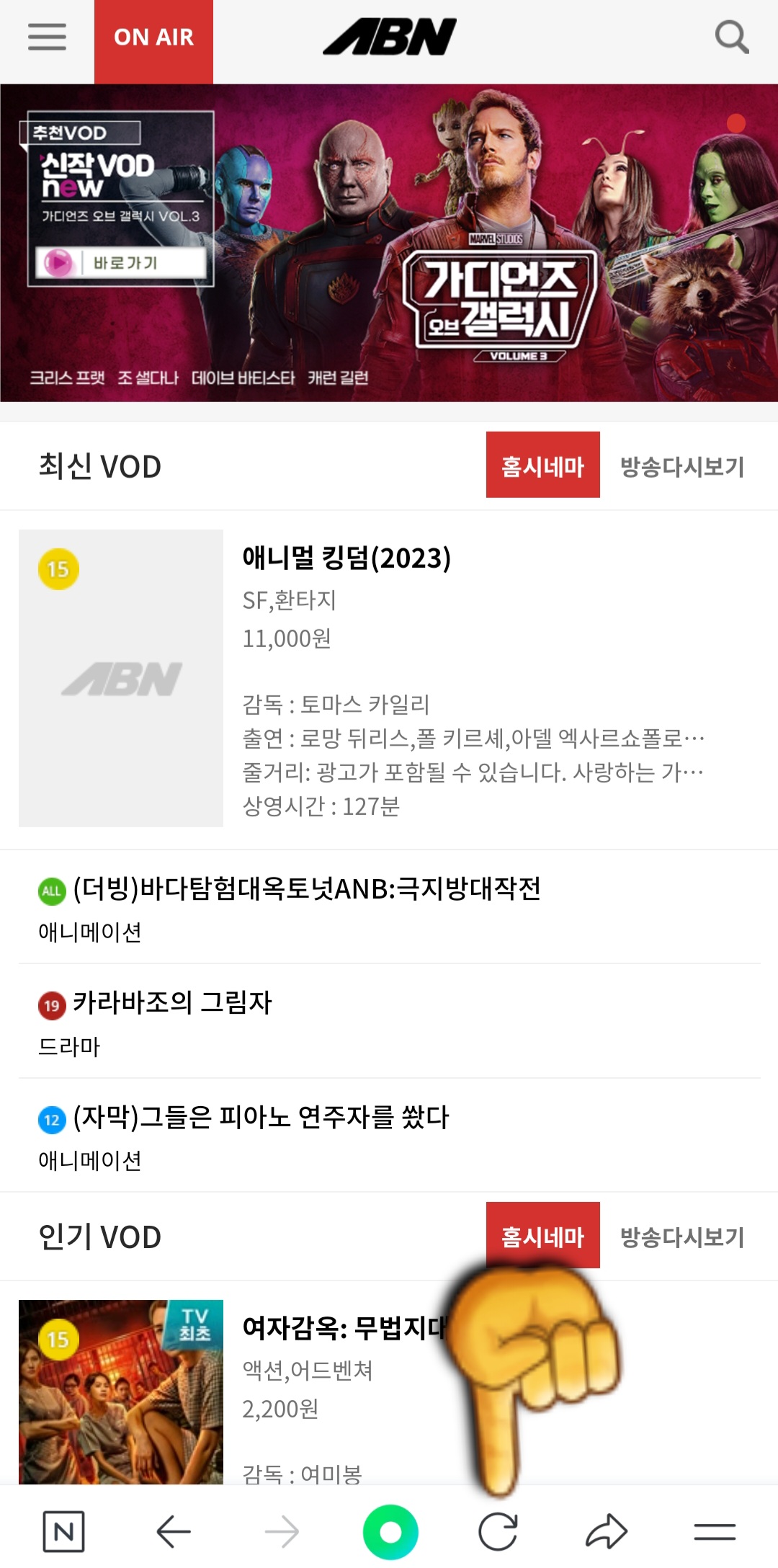Open the 여자감옥 poster thumbnail
Viewport: 778px width, 1568px height.
121,1390
